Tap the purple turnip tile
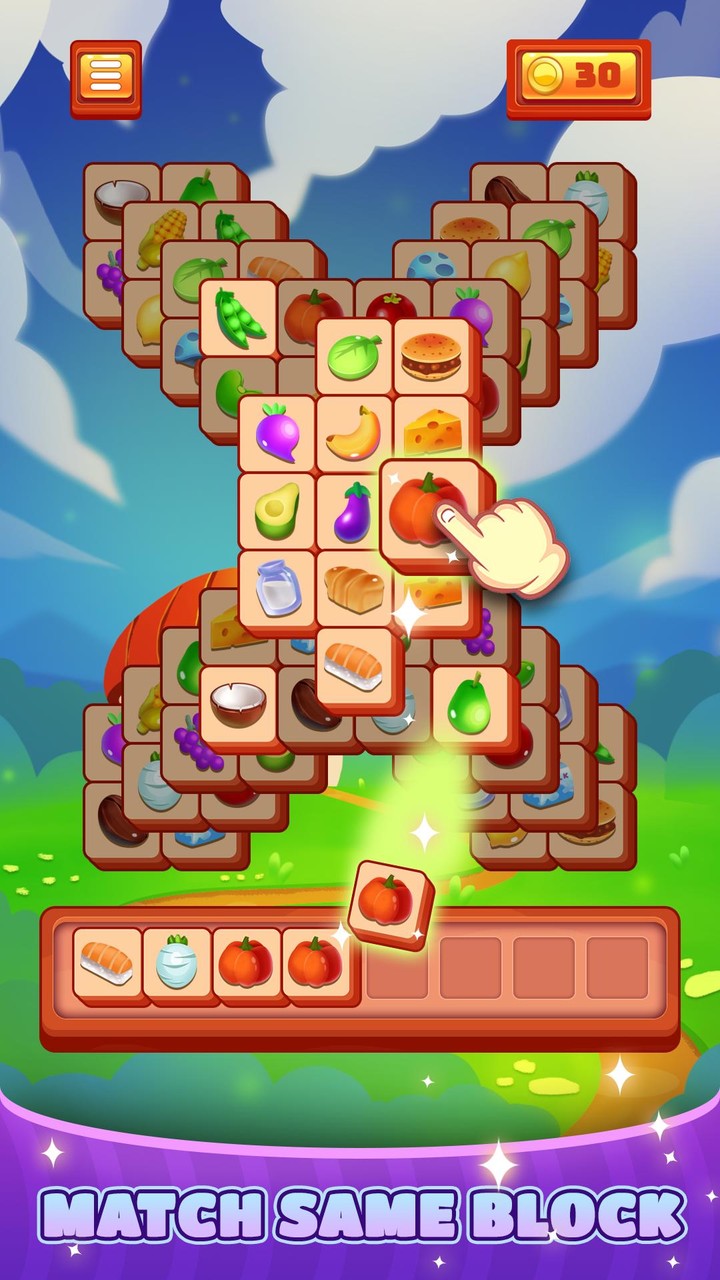The image size is (720, 1280). [280, 435]
